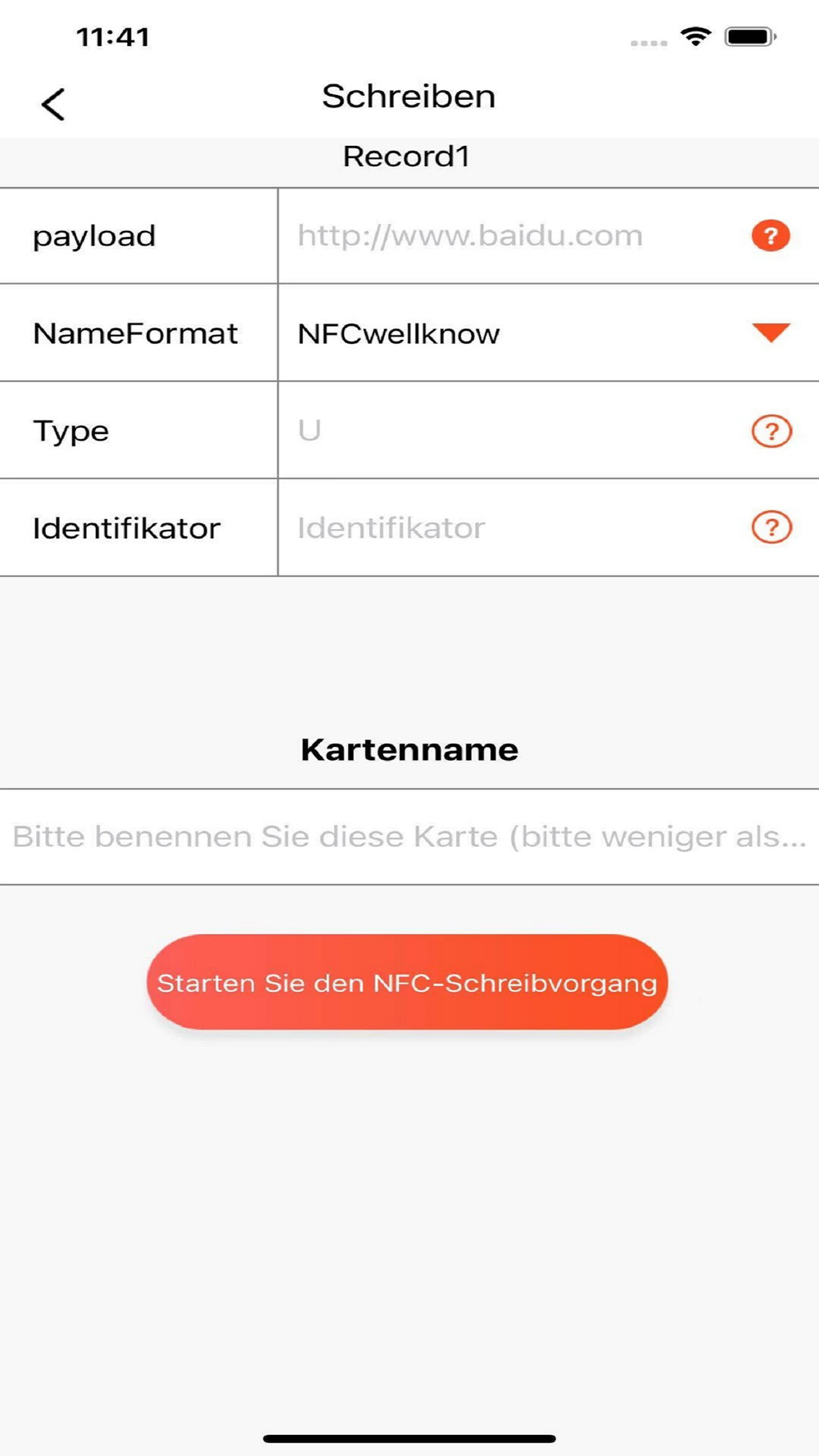Go back from the Schreiben screen
Screen dimensions: 819x1456
click(x=53, y=104)
